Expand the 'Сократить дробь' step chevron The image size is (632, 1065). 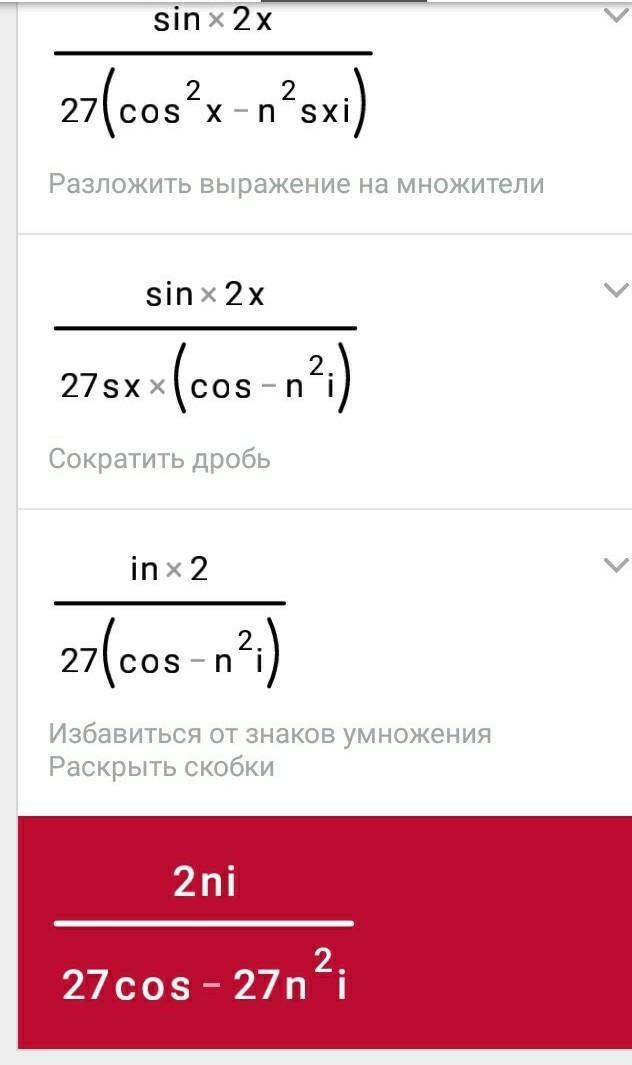click(616, 291)
